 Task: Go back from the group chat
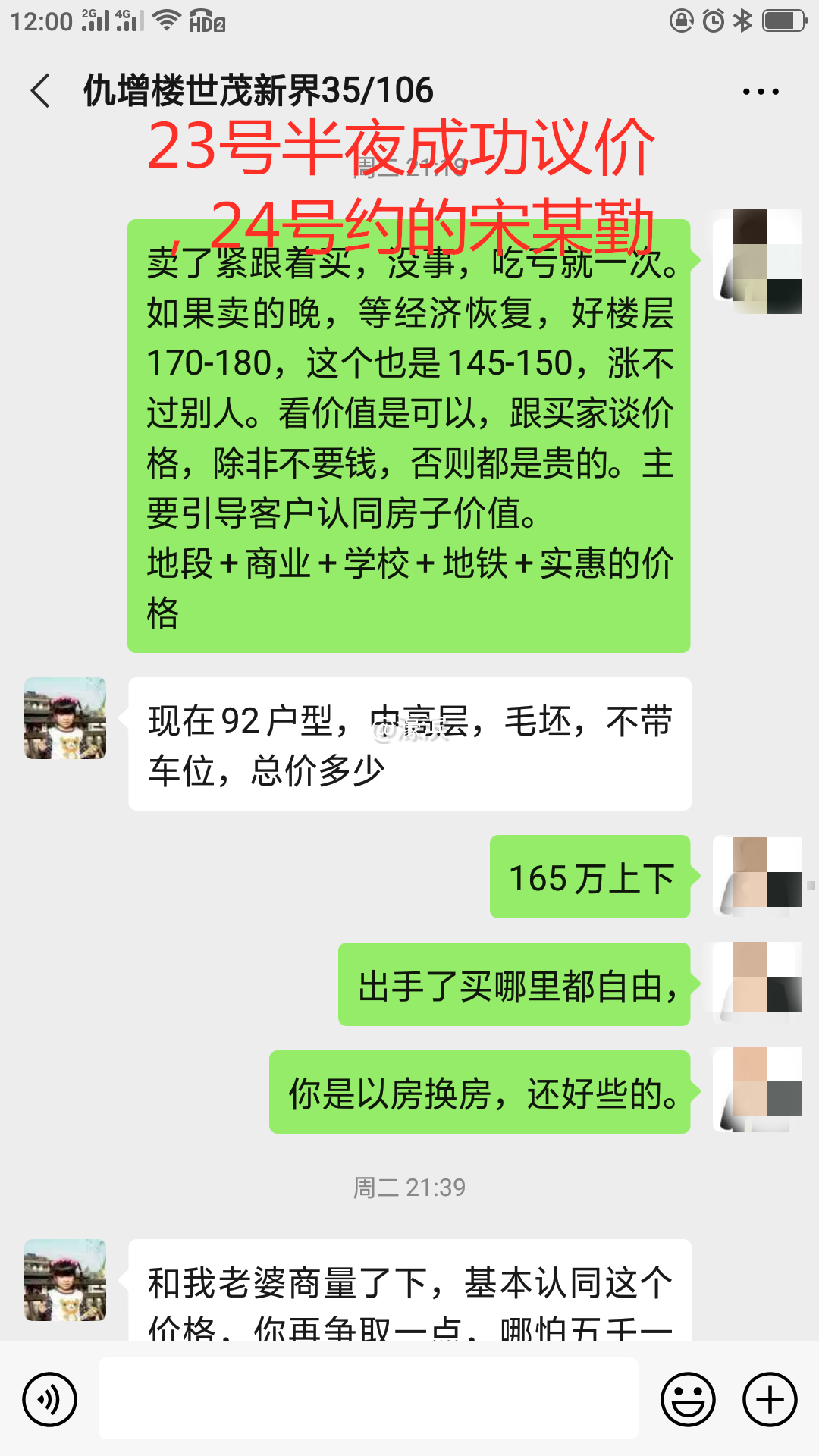tap(41, 91)
